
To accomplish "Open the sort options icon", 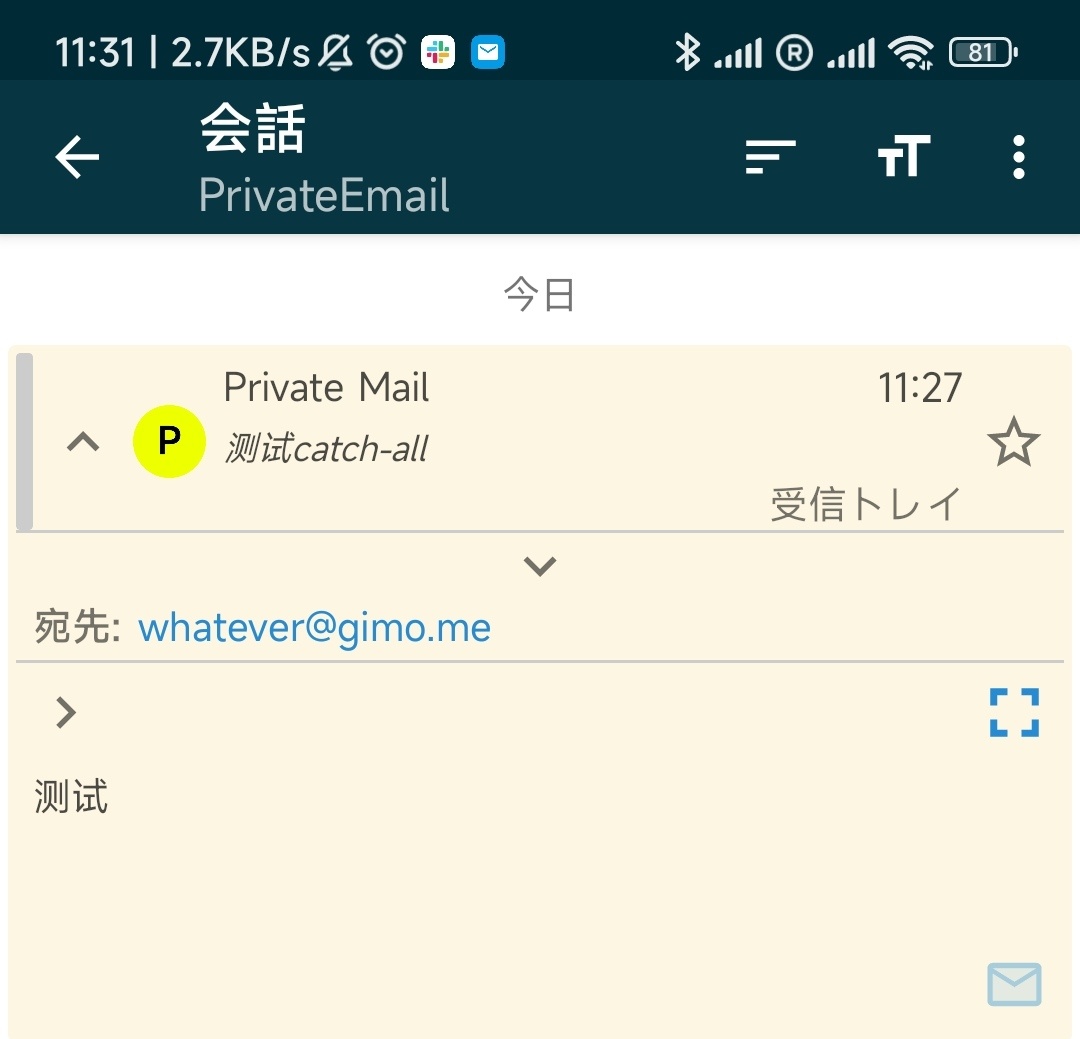I will click(770, 157).
